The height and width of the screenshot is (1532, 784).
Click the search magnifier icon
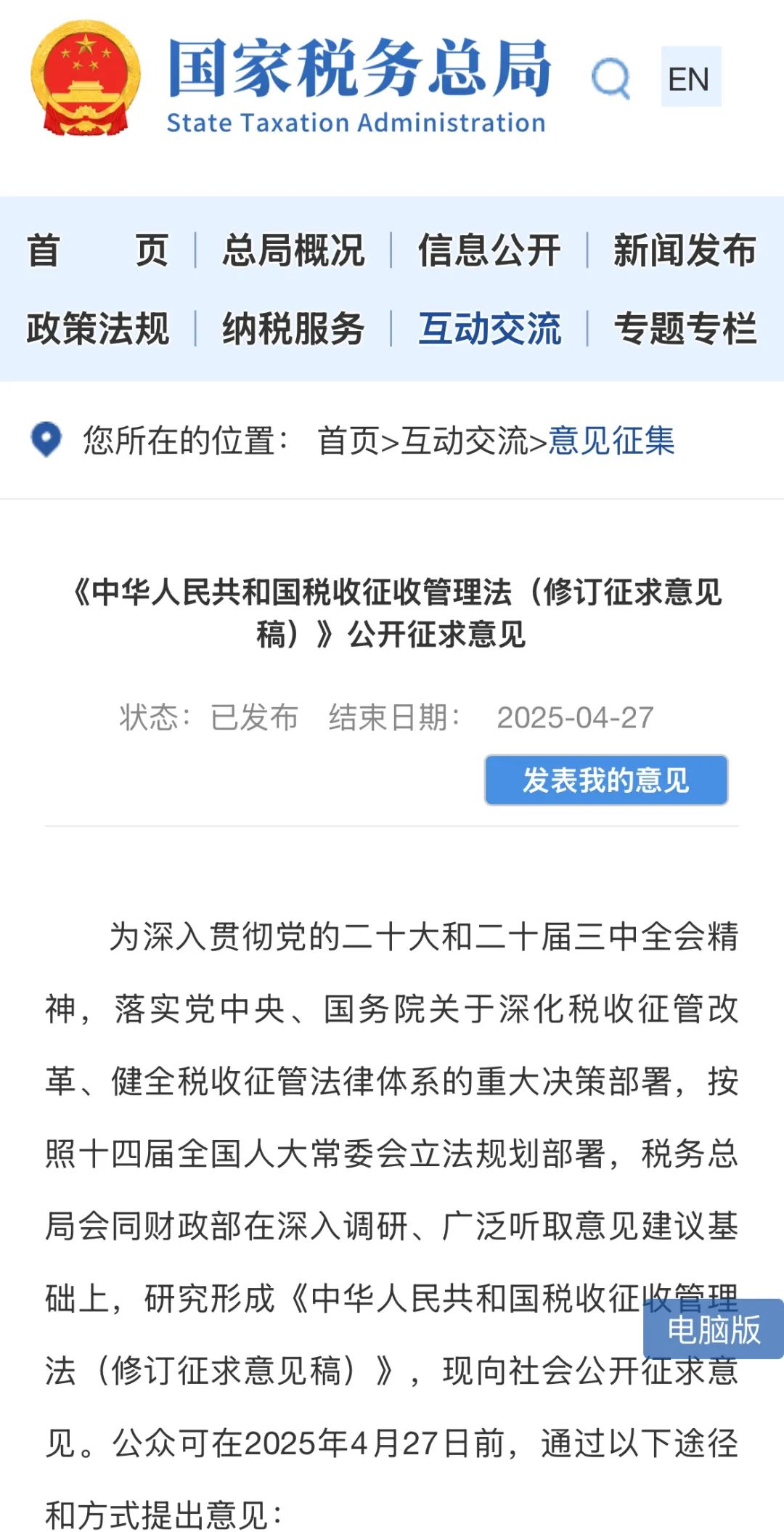[x=612, y=78]
